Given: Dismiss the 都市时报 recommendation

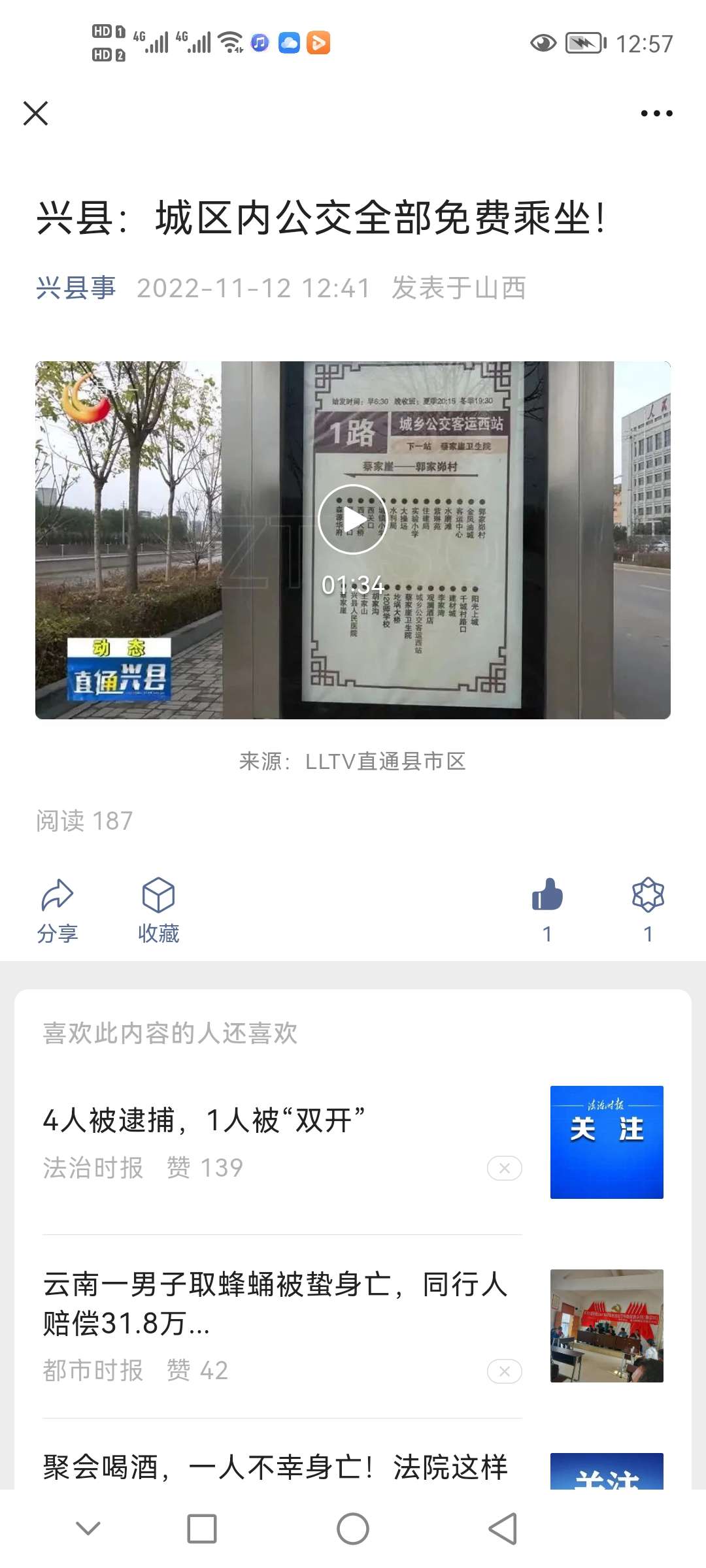Looking at the screenshot, I should click(x=504, y=1371).
